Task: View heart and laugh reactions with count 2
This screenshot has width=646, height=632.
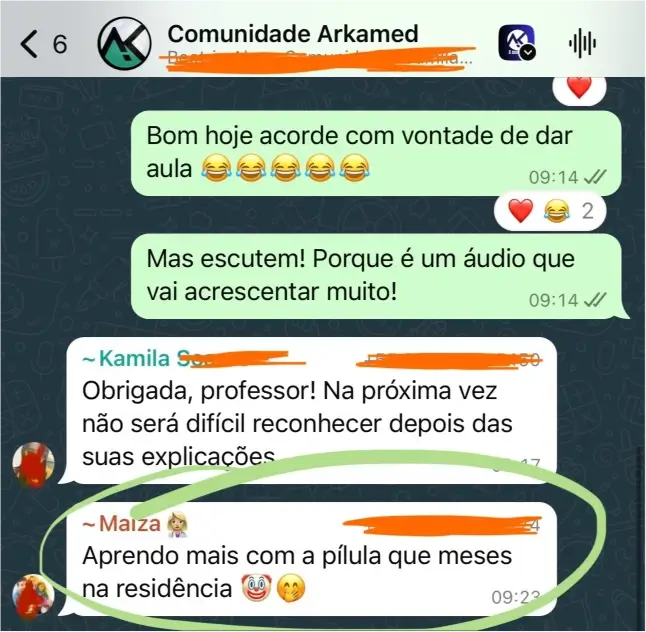Action: 549,211
